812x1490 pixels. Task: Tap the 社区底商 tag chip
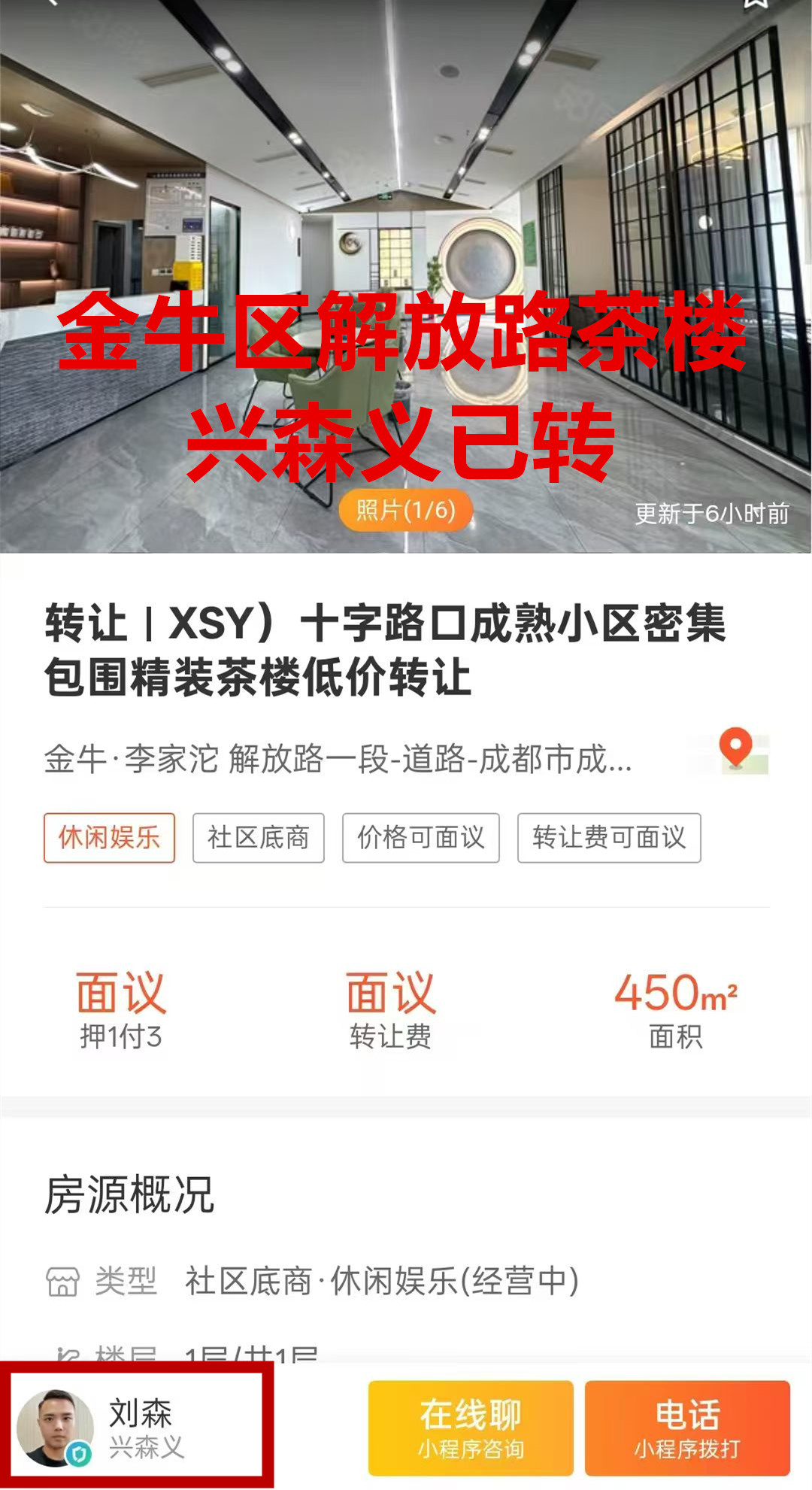click(x=258, y=837)
